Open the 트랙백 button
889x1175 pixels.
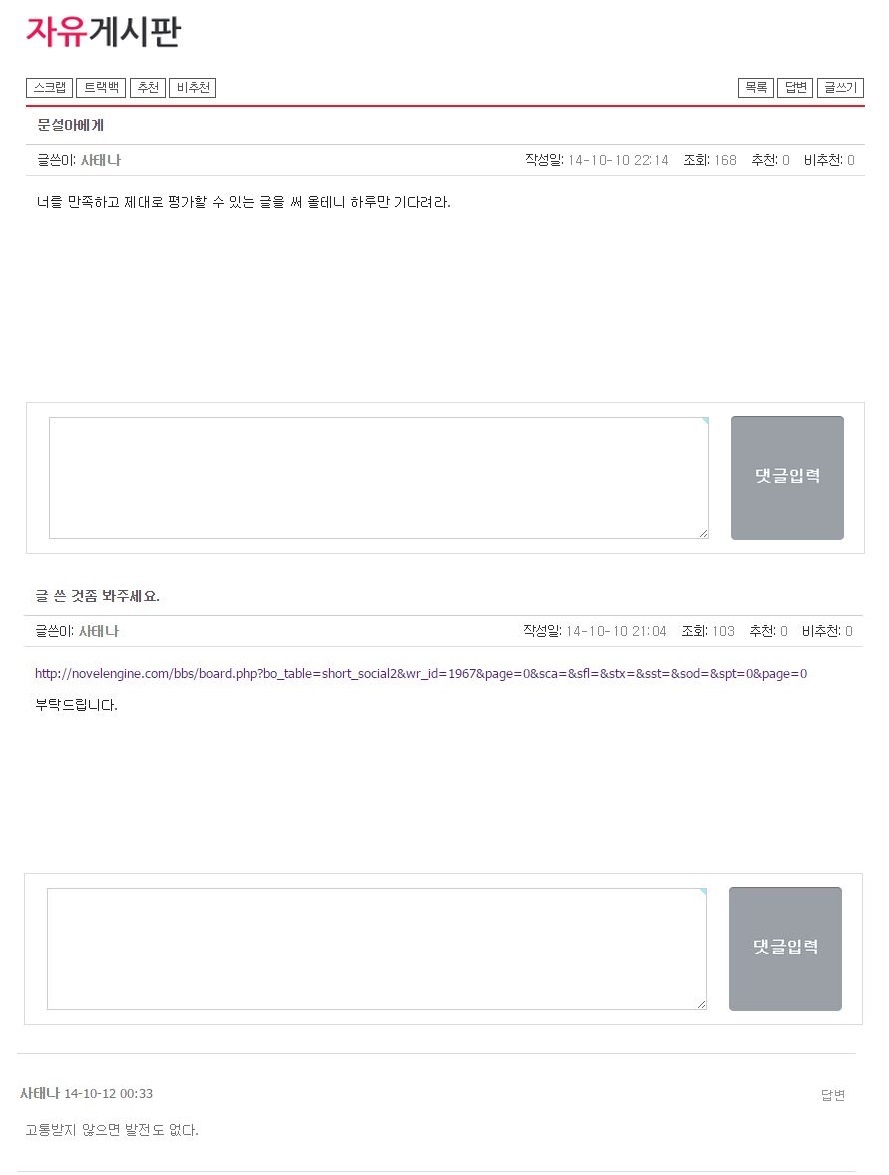point(101,88)
